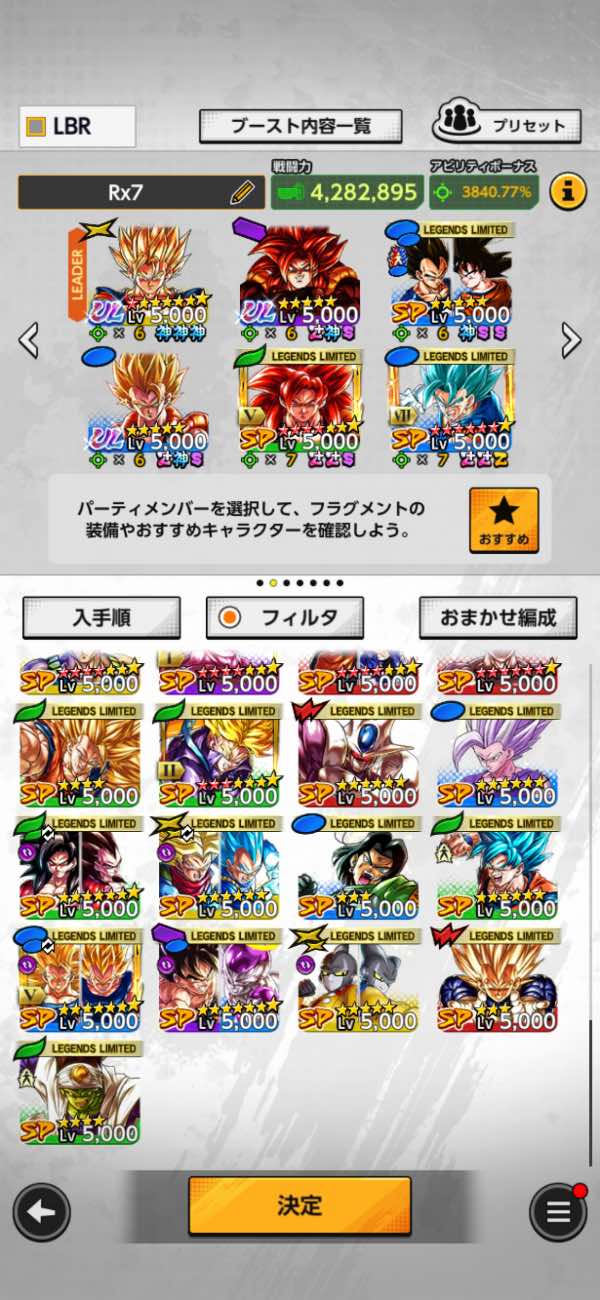Sort characters by 入手順

[101, 618]
